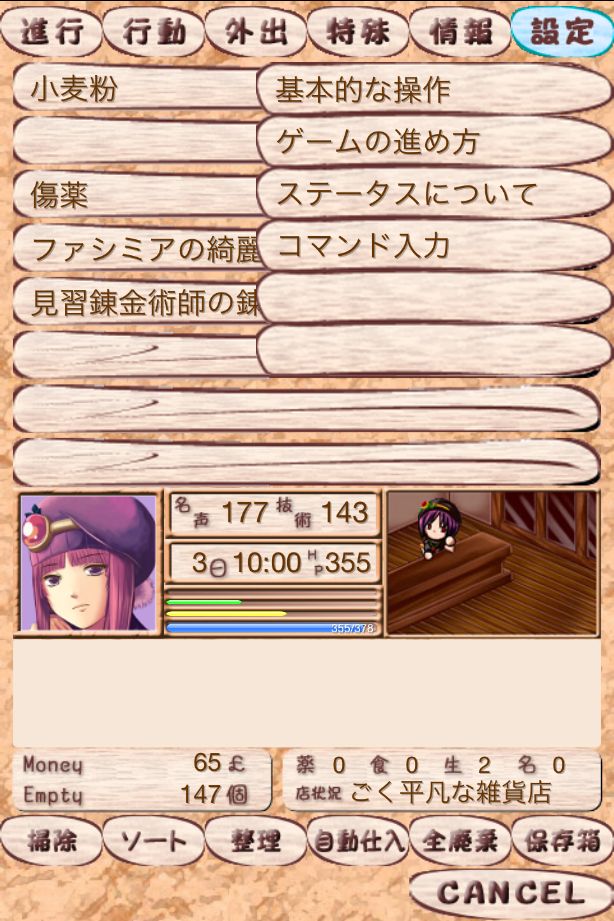Open ゲームの進め方 guide

point(434,142)
